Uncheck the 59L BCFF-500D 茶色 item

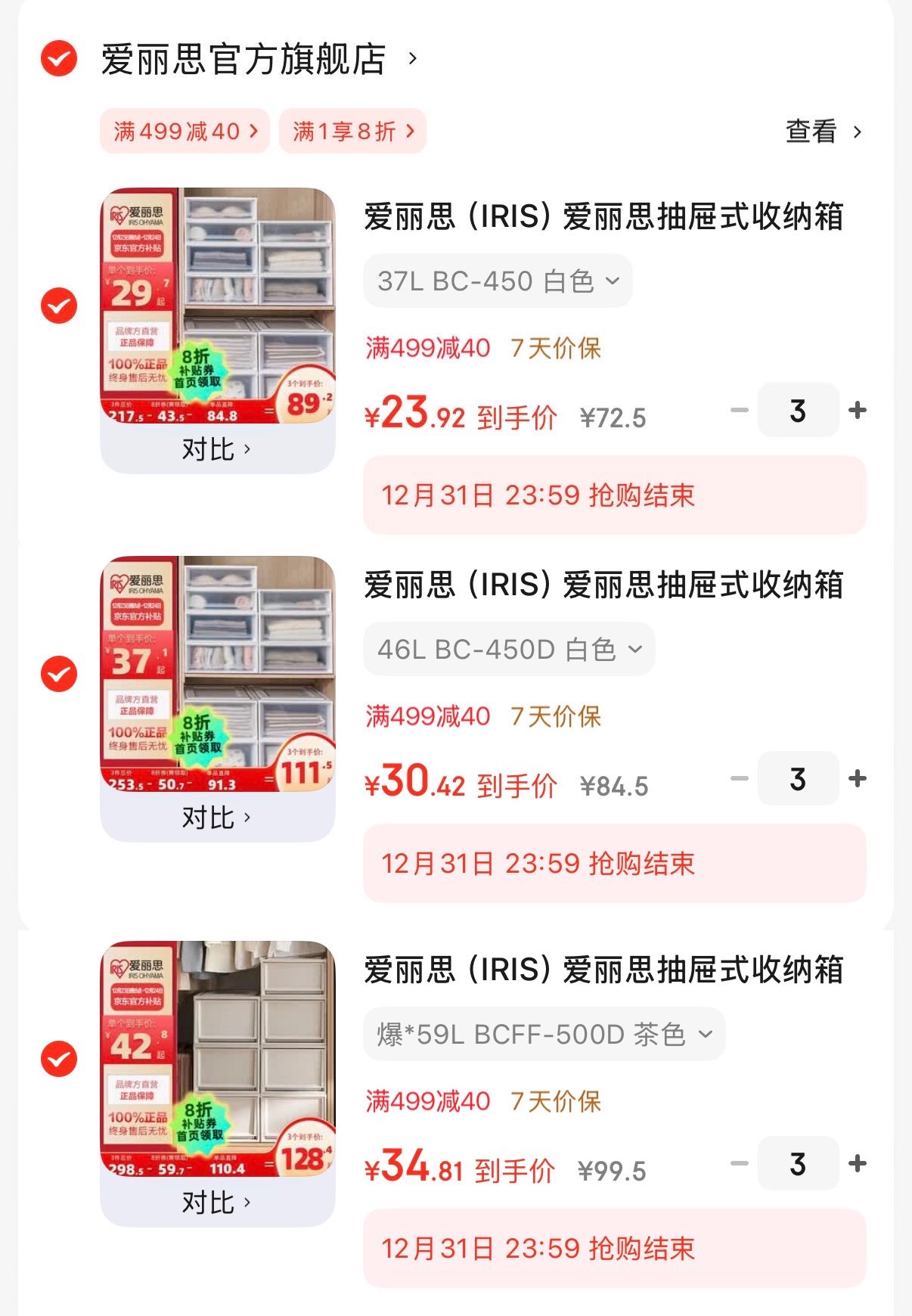point(59,1059)
